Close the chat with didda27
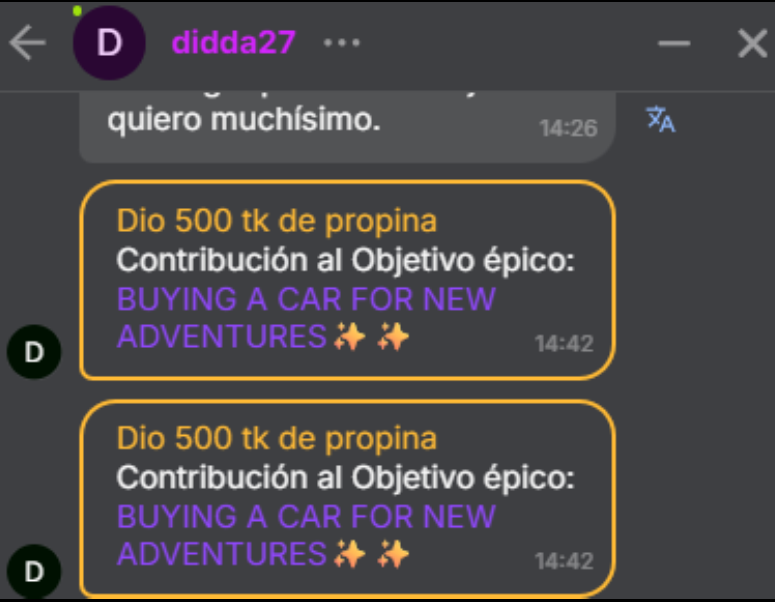The image size is (775, 602). [x=751, y=43]
